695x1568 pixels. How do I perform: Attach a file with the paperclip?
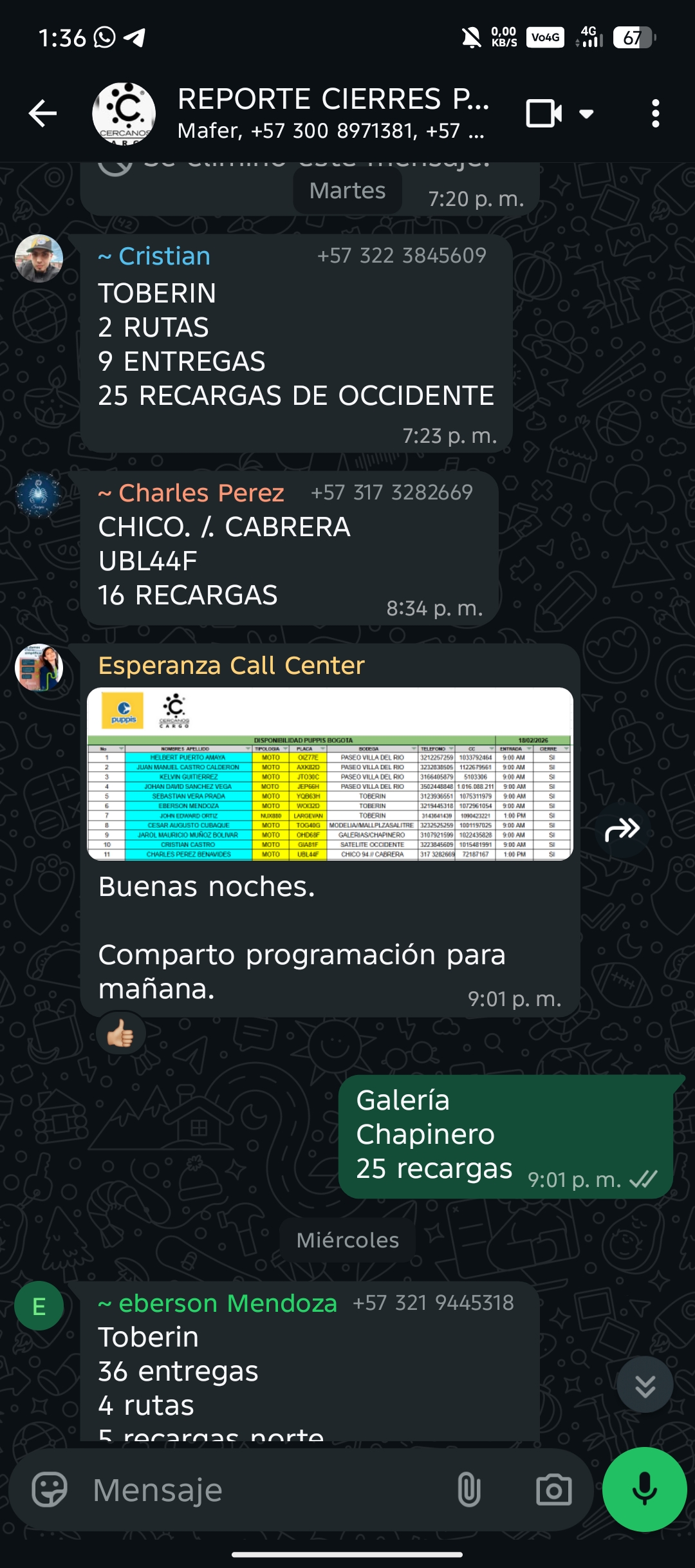[468, 1489]
